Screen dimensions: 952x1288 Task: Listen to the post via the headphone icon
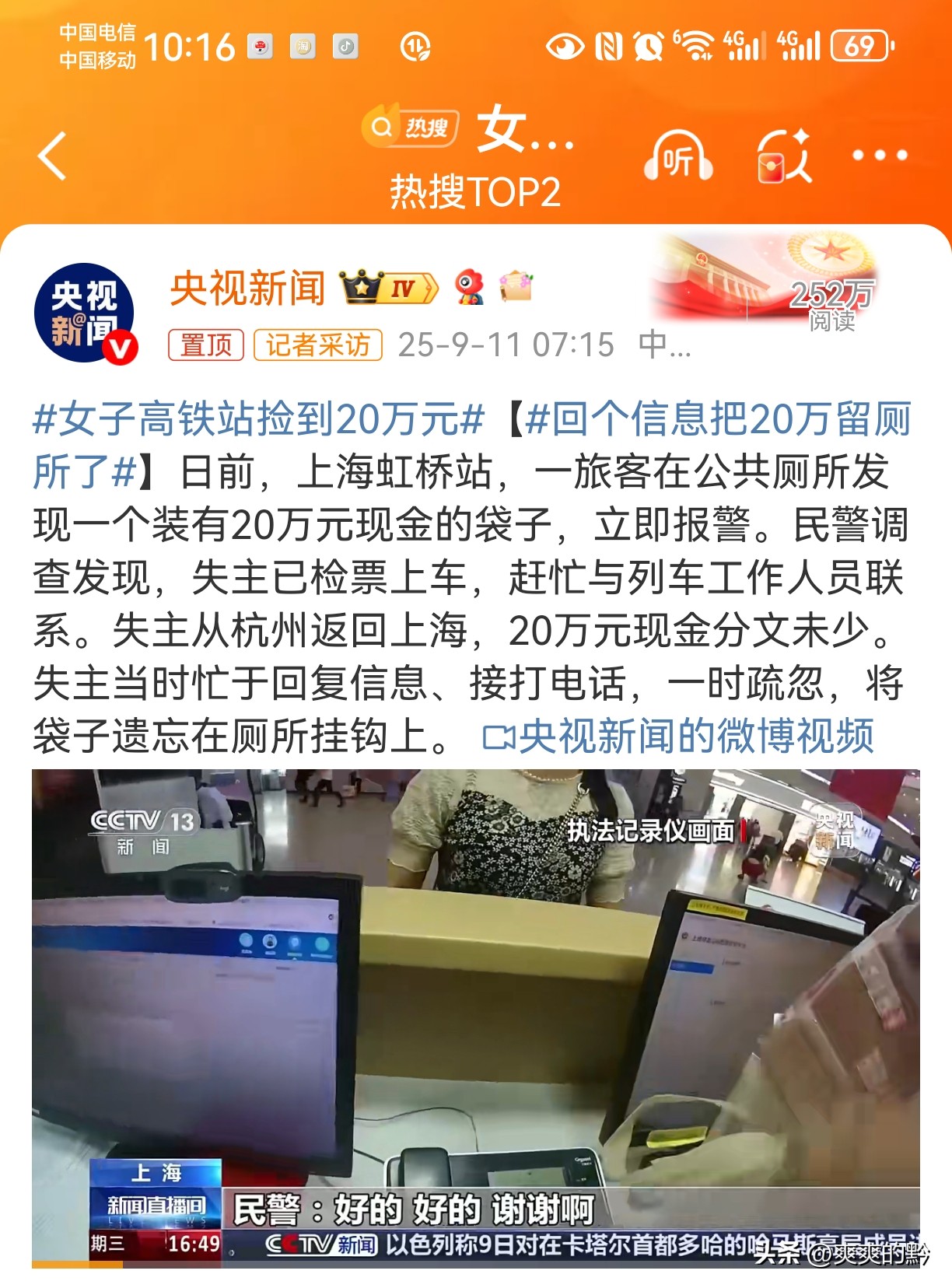point(677,156)
